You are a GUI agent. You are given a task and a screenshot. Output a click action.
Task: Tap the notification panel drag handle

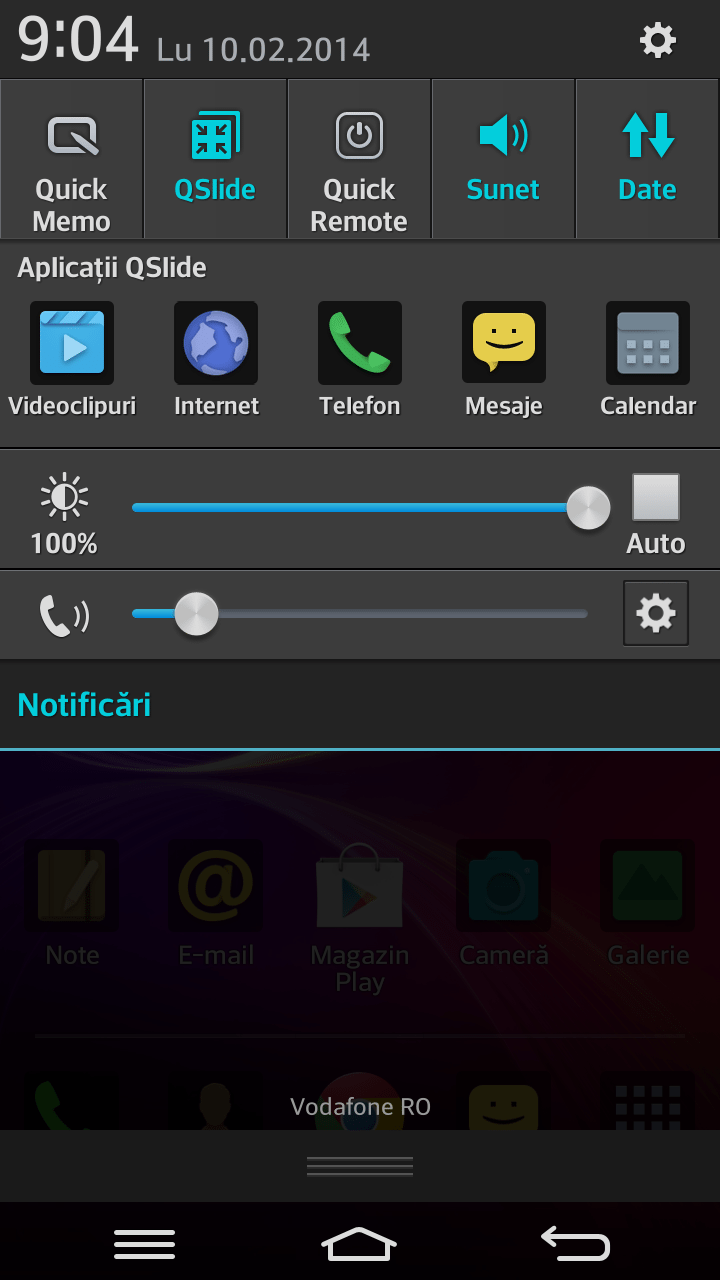pos(360,1166)
